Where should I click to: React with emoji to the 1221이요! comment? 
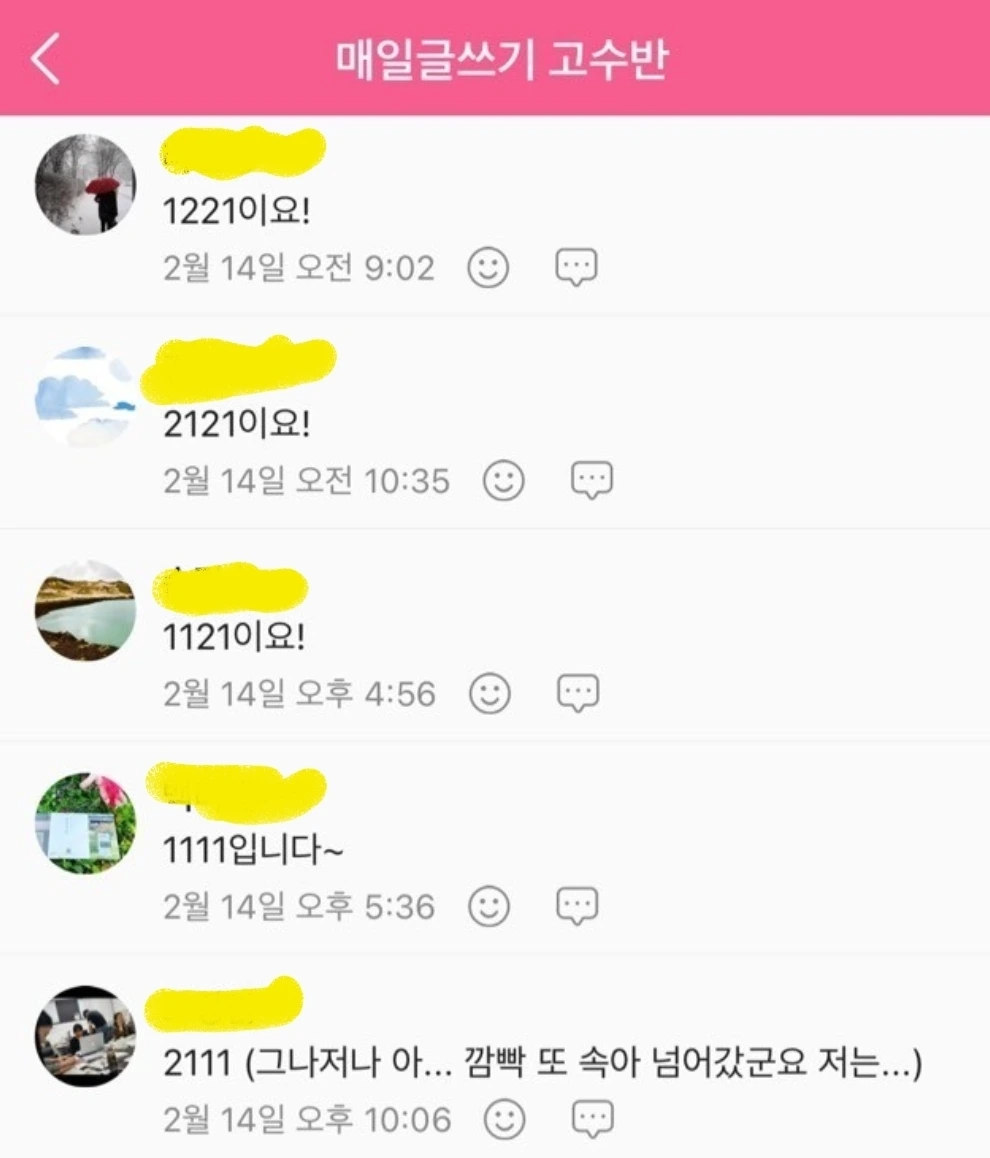coord(488,267)
